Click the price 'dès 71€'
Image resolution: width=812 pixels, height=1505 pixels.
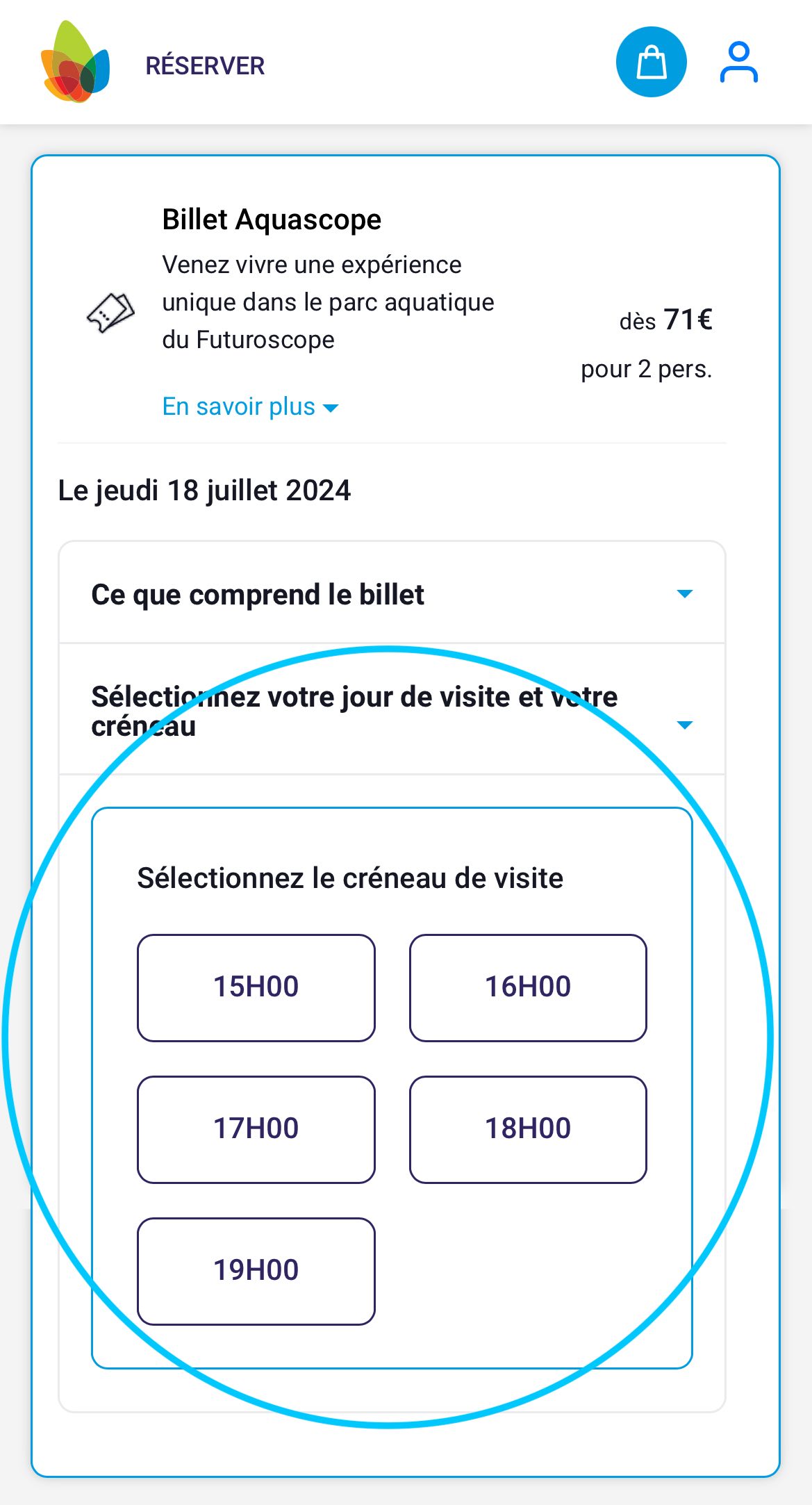click(x=665, y=320)
